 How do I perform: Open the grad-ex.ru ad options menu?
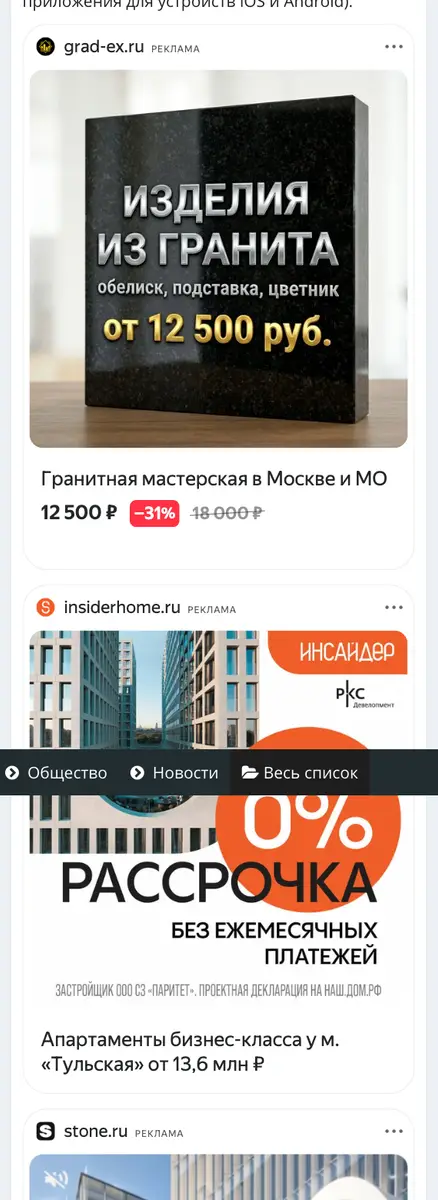(x=394, y=47)
